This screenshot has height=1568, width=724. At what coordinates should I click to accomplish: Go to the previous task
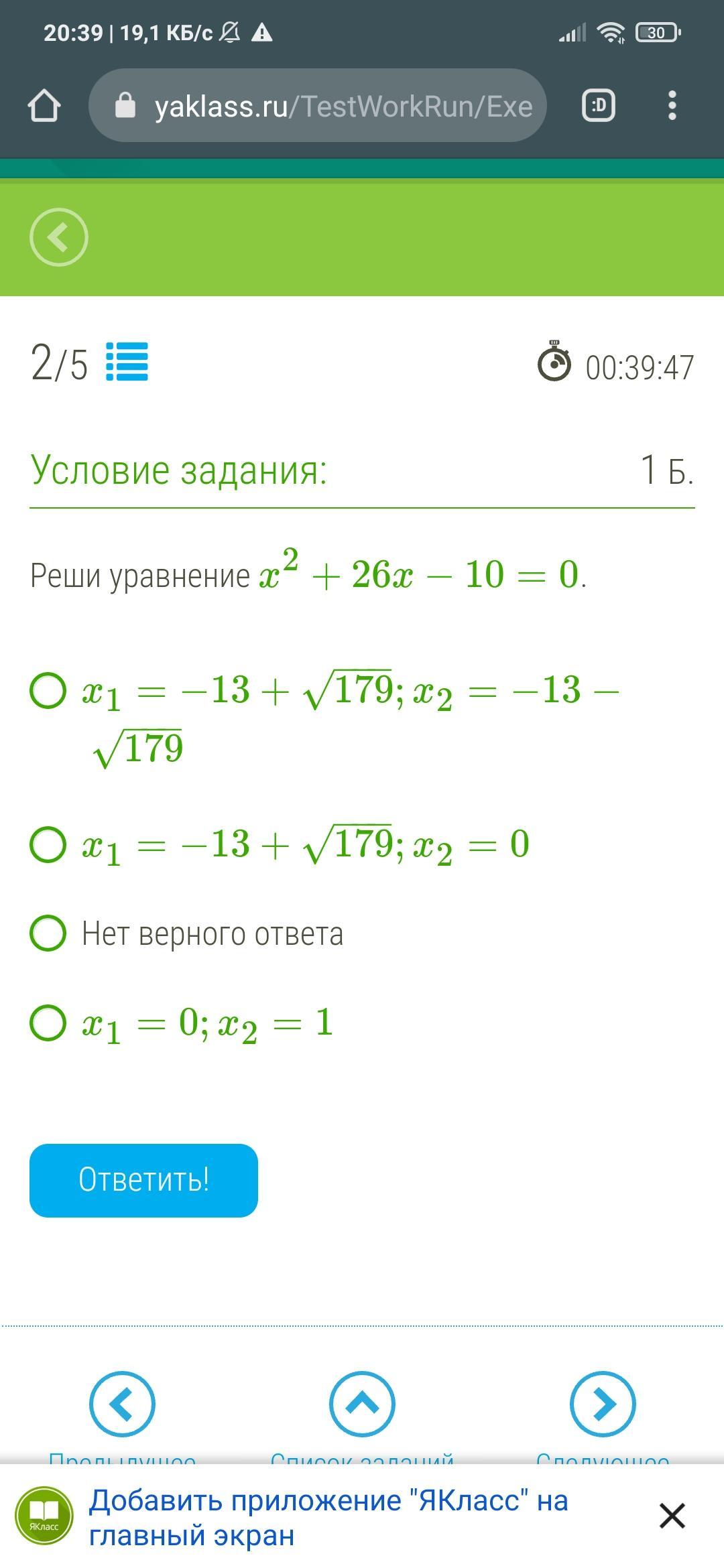(x=123, y=1404)
